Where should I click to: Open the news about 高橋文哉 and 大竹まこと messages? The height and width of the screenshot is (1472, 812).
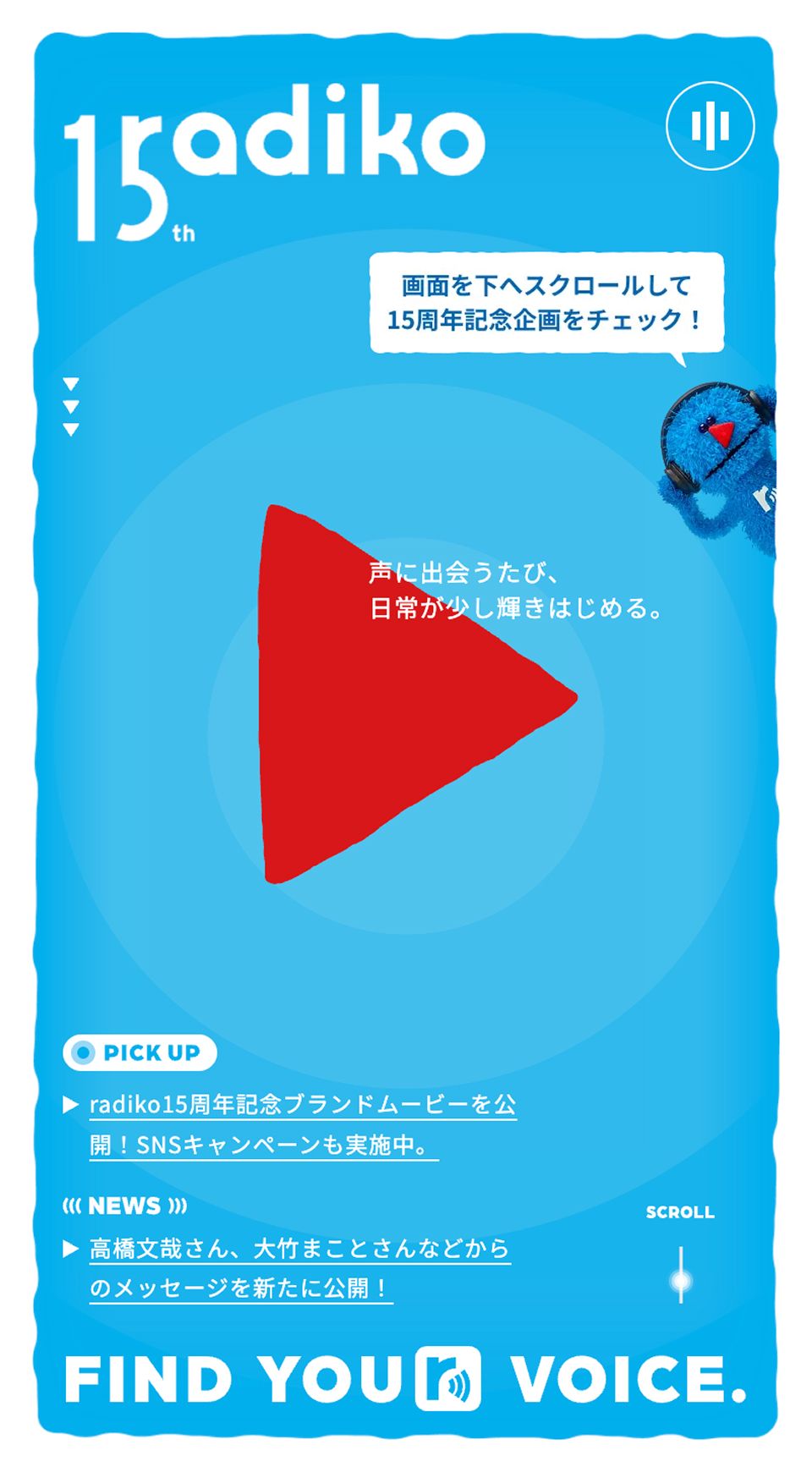coord(299,1267)
